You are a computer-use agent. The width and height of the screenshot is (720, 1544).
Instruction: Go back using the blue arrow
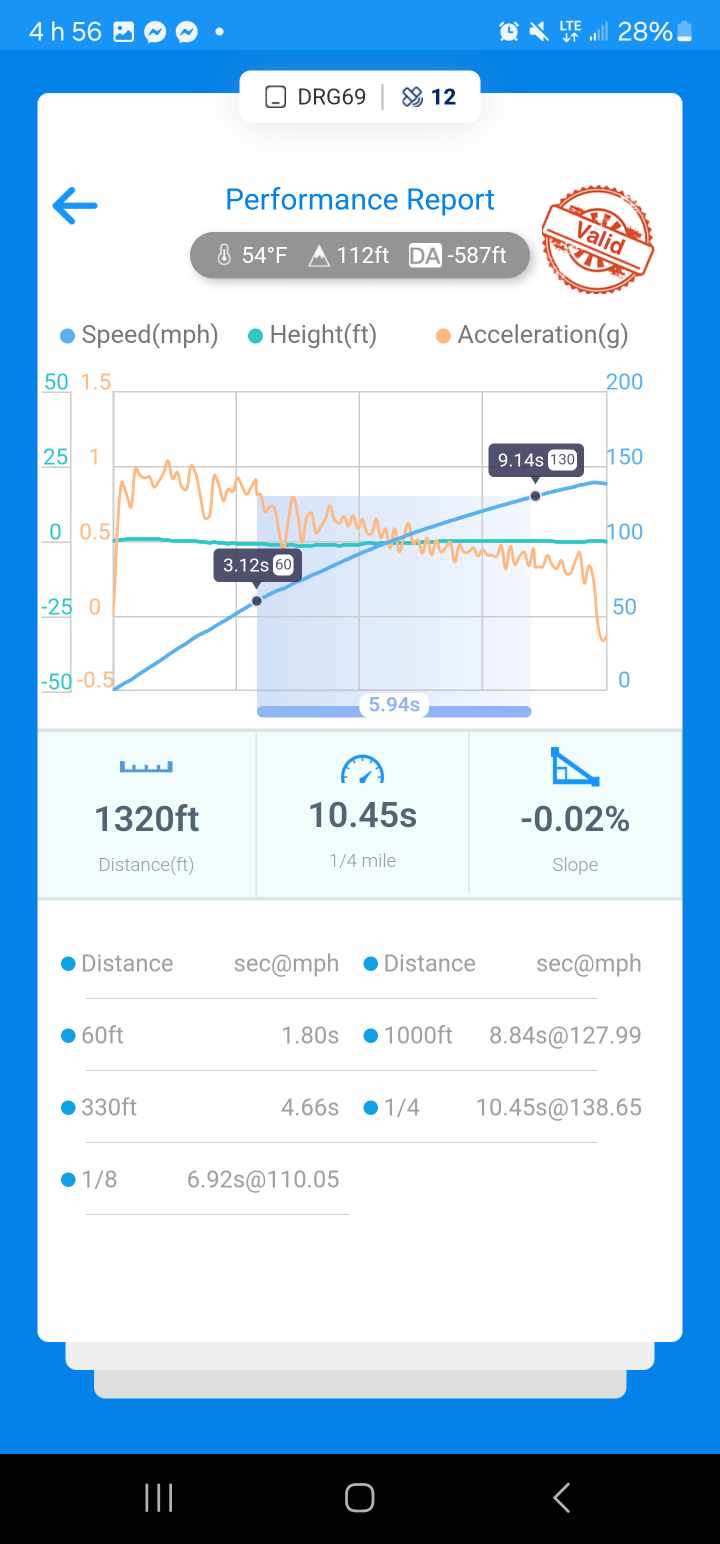click(75, 207)
